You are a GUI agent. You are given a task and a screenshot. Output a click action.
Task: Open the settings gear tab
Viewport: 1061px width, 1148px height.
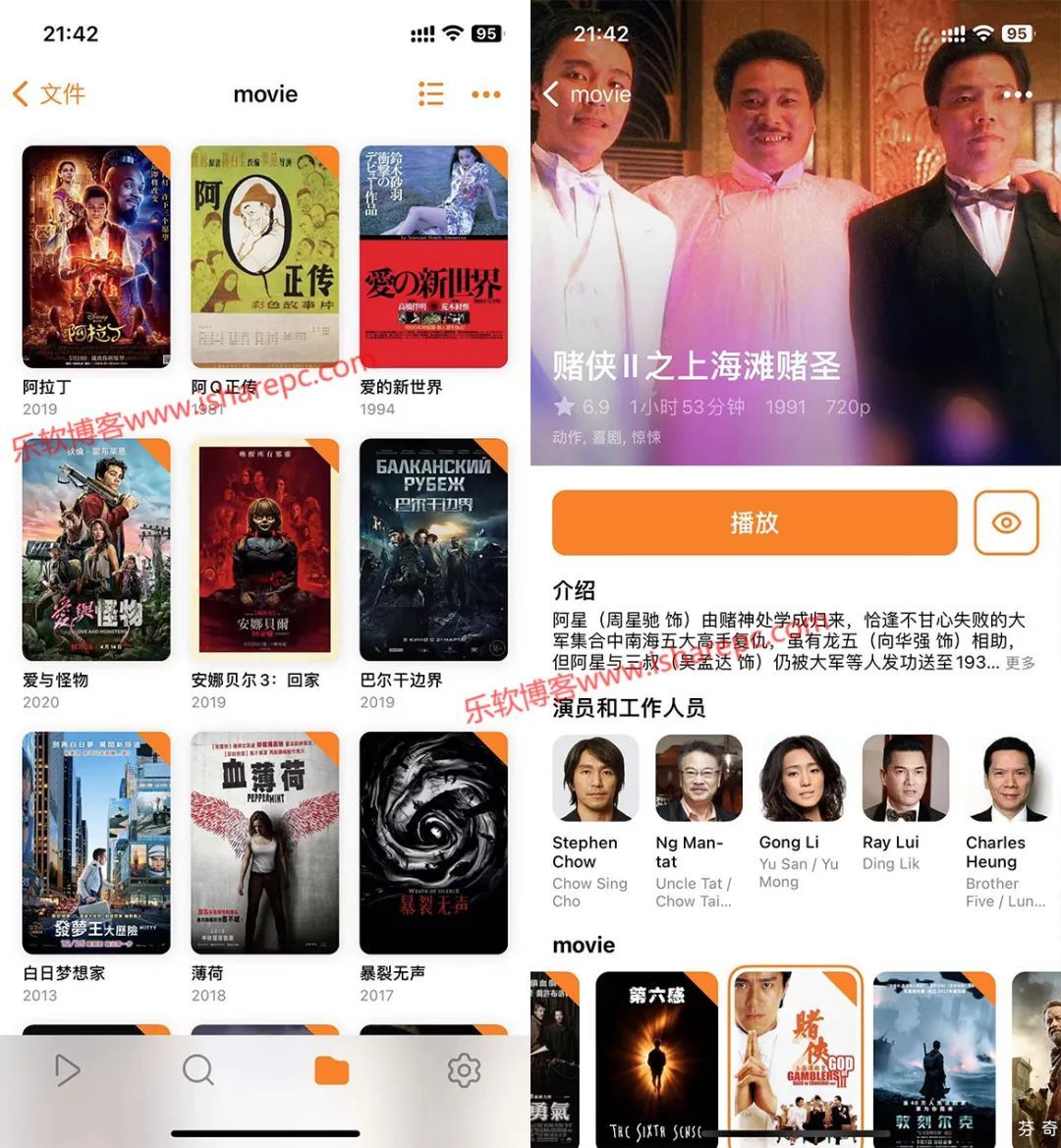click(x=463, y=1069)
